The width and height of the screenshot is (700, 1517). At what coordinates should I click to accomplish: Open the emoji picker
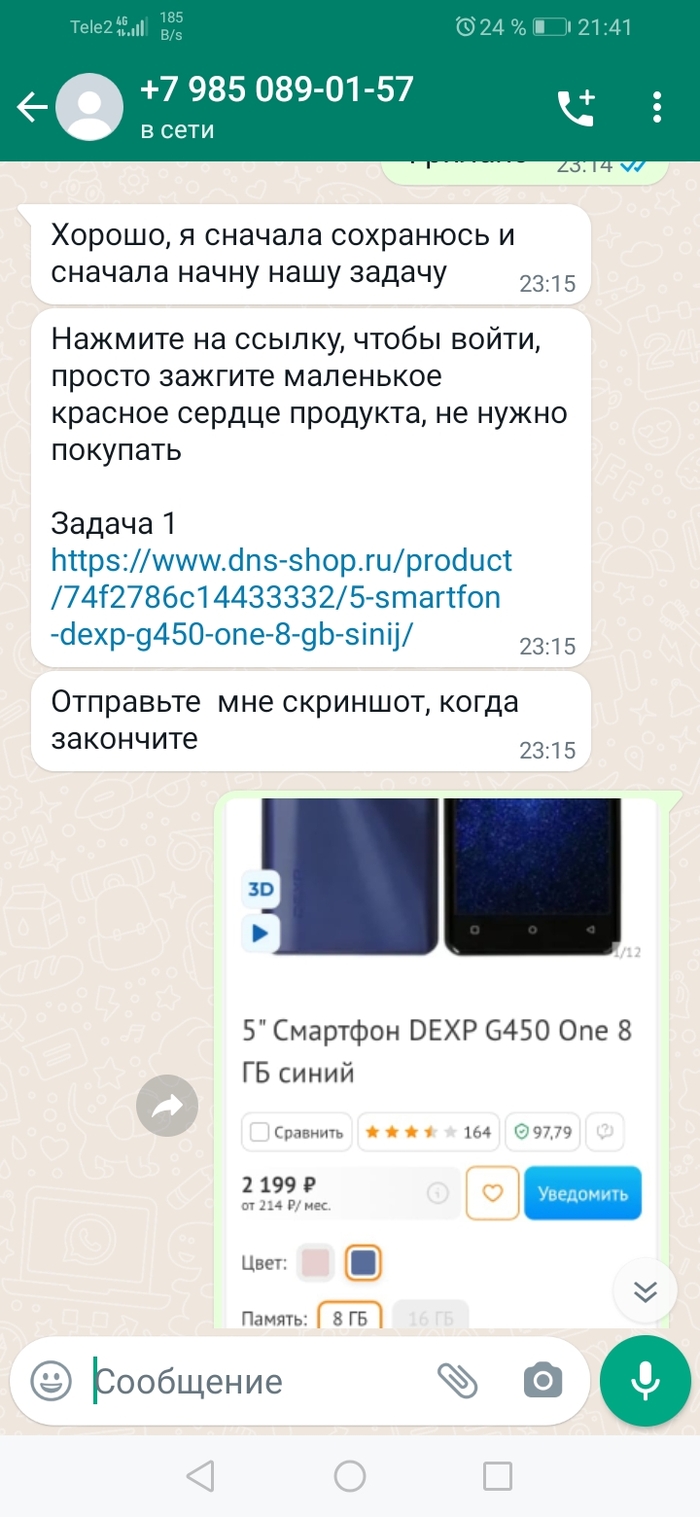pyautogui.click(x=51, y=1382)
